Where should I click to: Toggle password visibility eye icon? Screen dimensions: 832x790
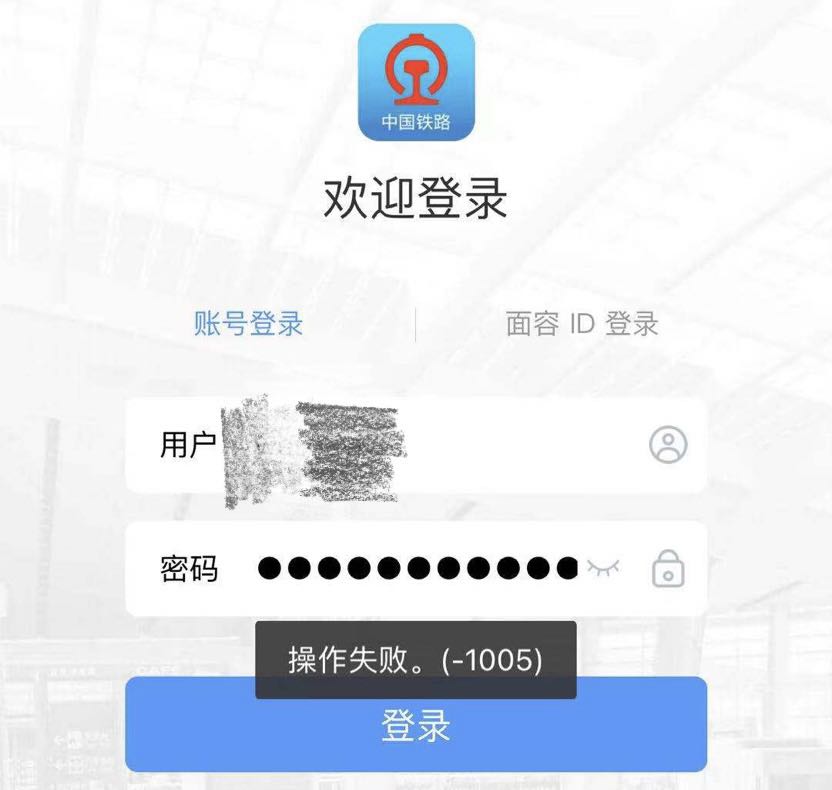tap(603, 569)
